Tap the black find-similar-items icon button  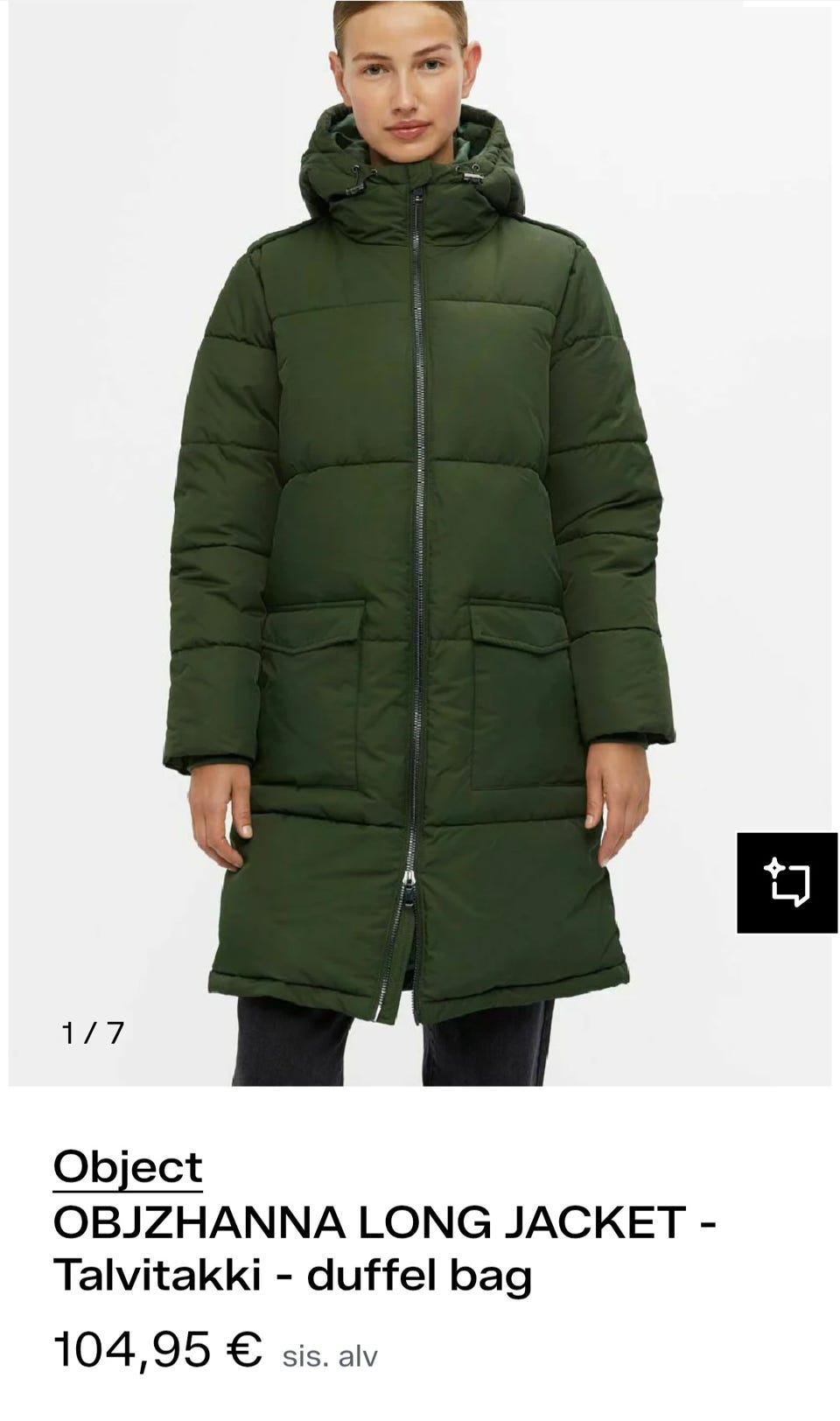[x=787, y=882]
